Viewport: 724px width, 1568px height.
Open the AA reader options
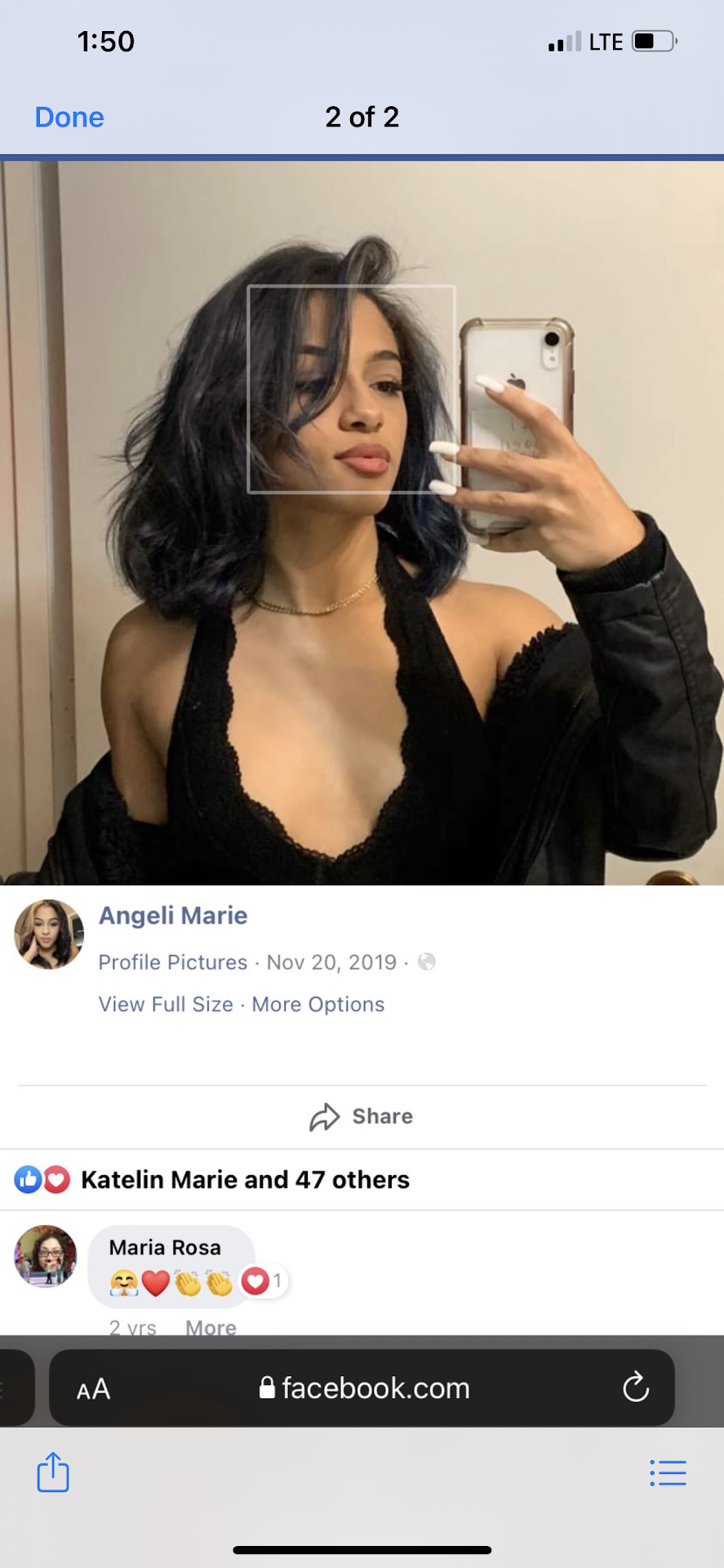pos(93,1389)
